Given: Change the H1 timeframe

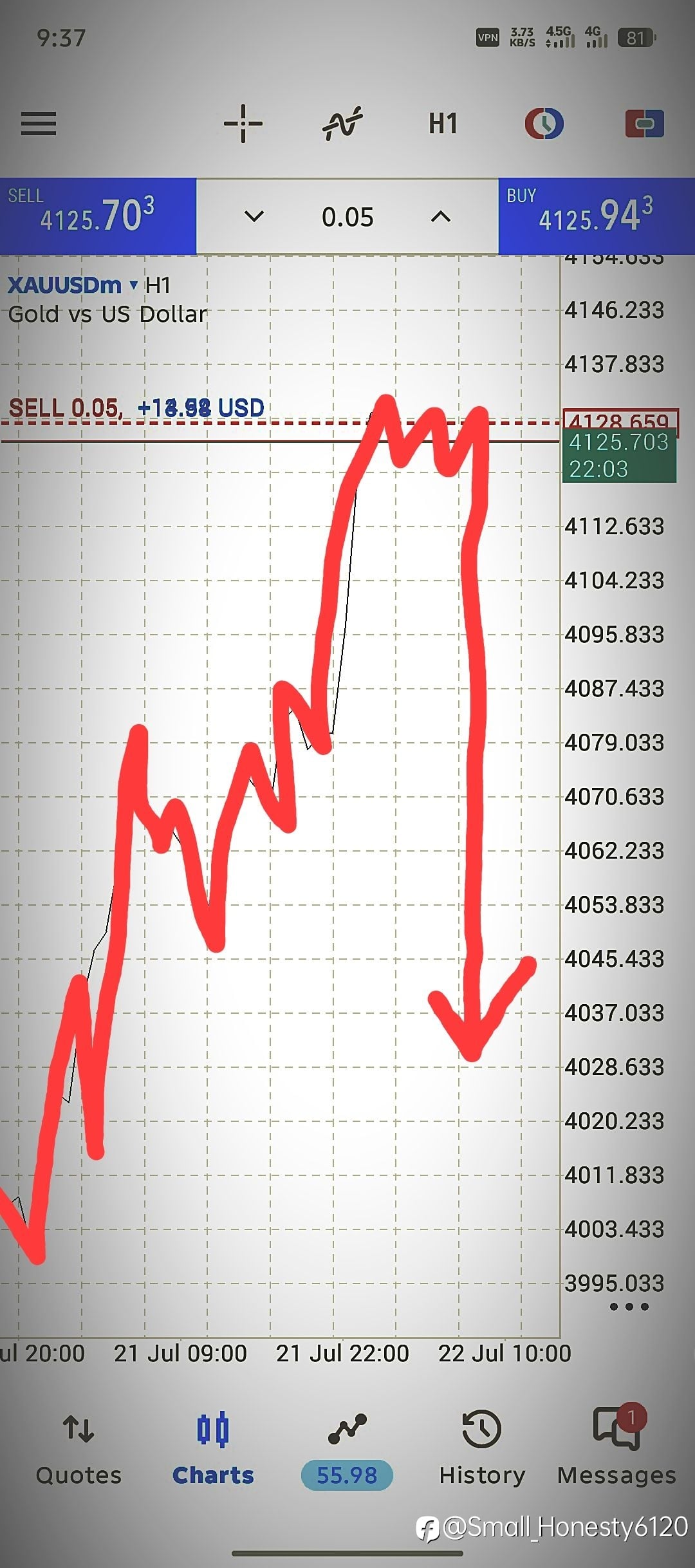Looking at the screenshot, I should coord(443,123).
